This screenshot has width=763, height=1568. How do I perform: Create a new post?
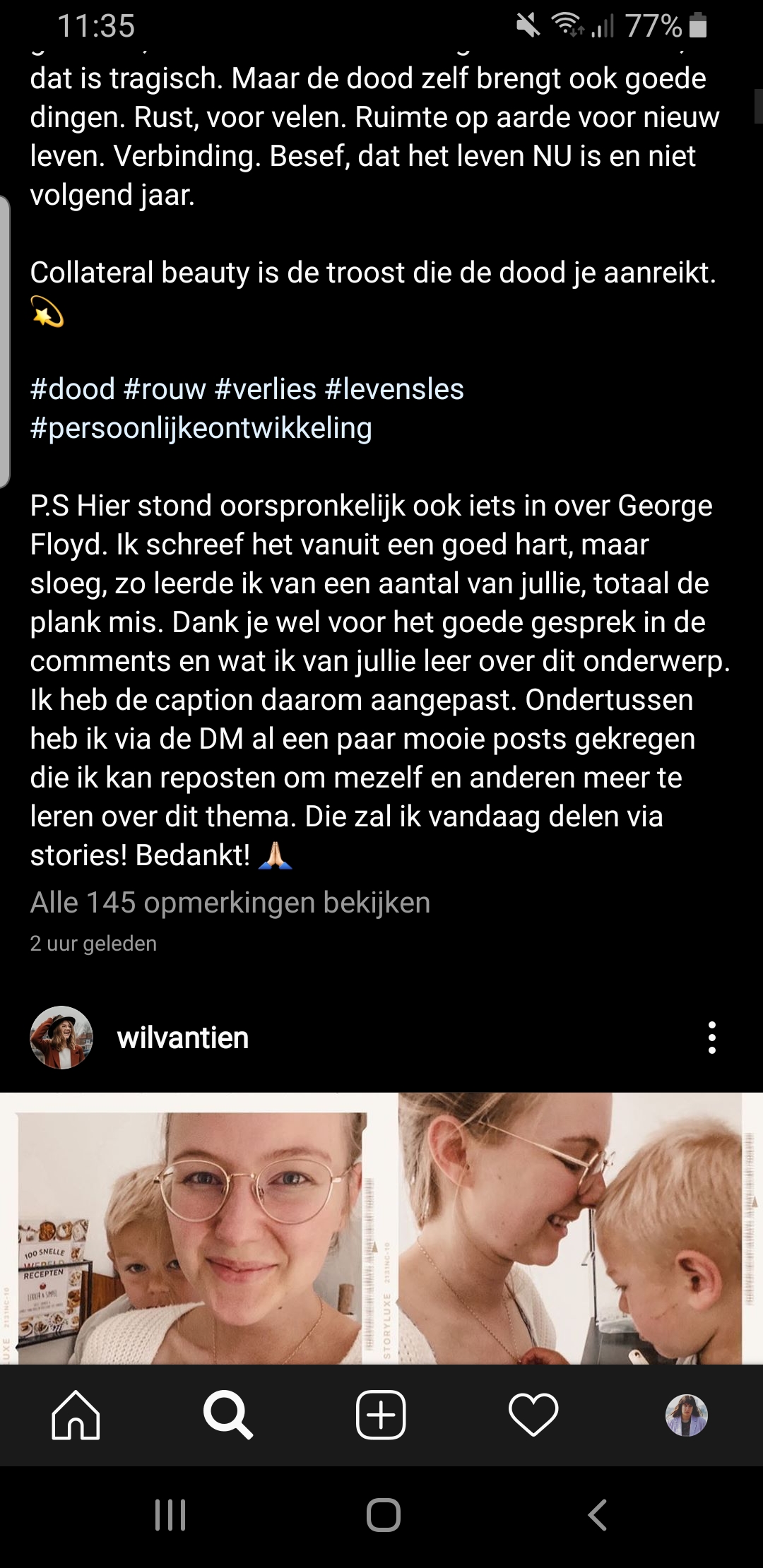[381, 1415]
